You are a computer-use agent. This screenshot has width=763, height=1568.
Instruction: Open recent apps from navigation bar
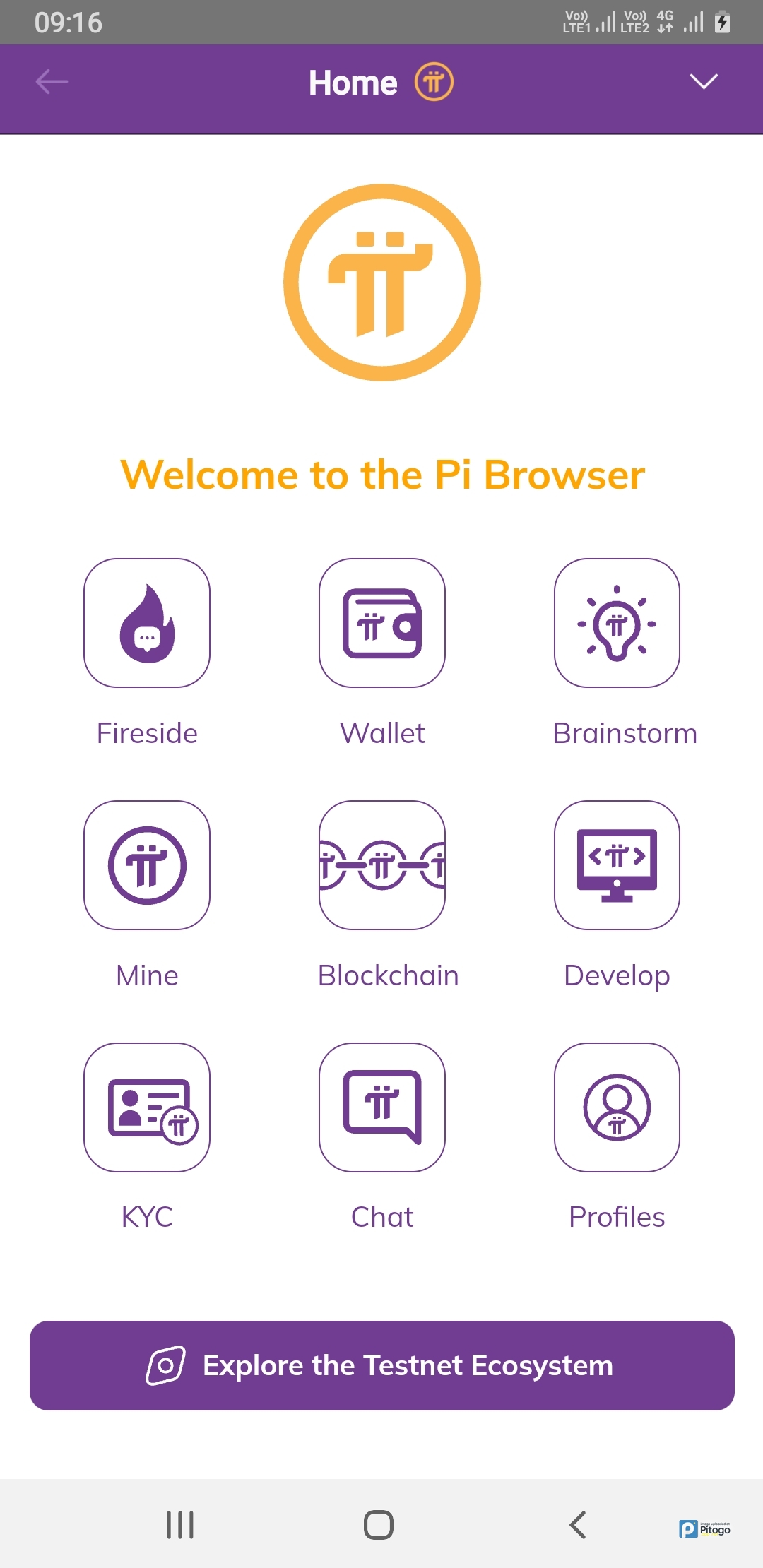[x=180, y=1525]
